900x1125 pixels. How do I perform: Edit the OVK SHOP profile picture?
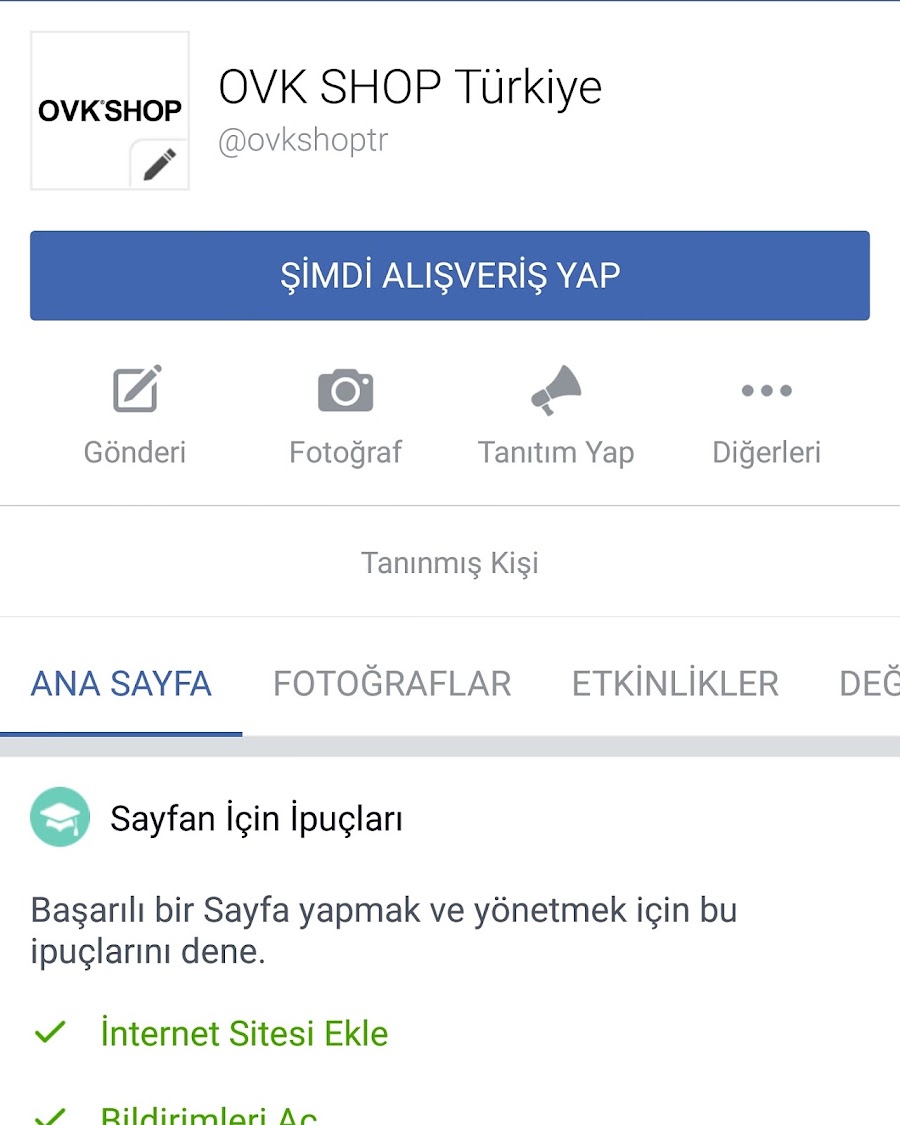tap(159, 165)
